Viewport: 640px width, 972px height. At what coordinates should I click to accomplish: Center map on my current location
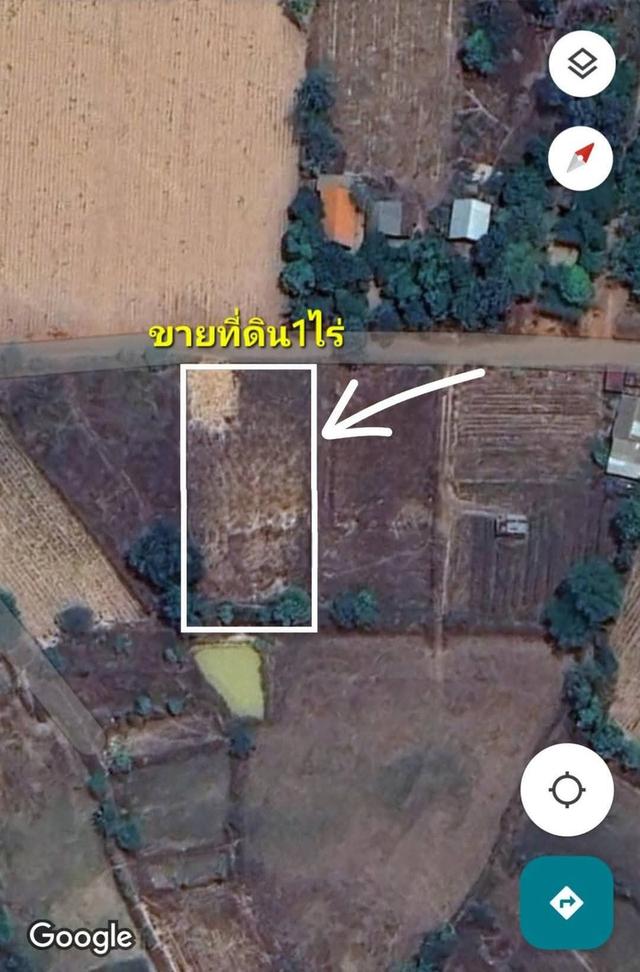tap(567, 790)
